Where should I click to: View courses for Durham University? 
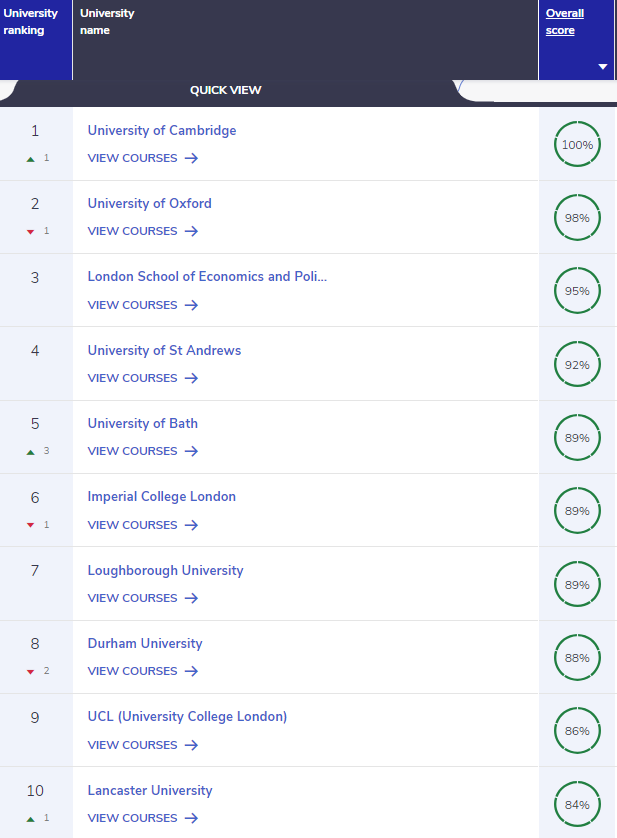(x=143, y=671)
